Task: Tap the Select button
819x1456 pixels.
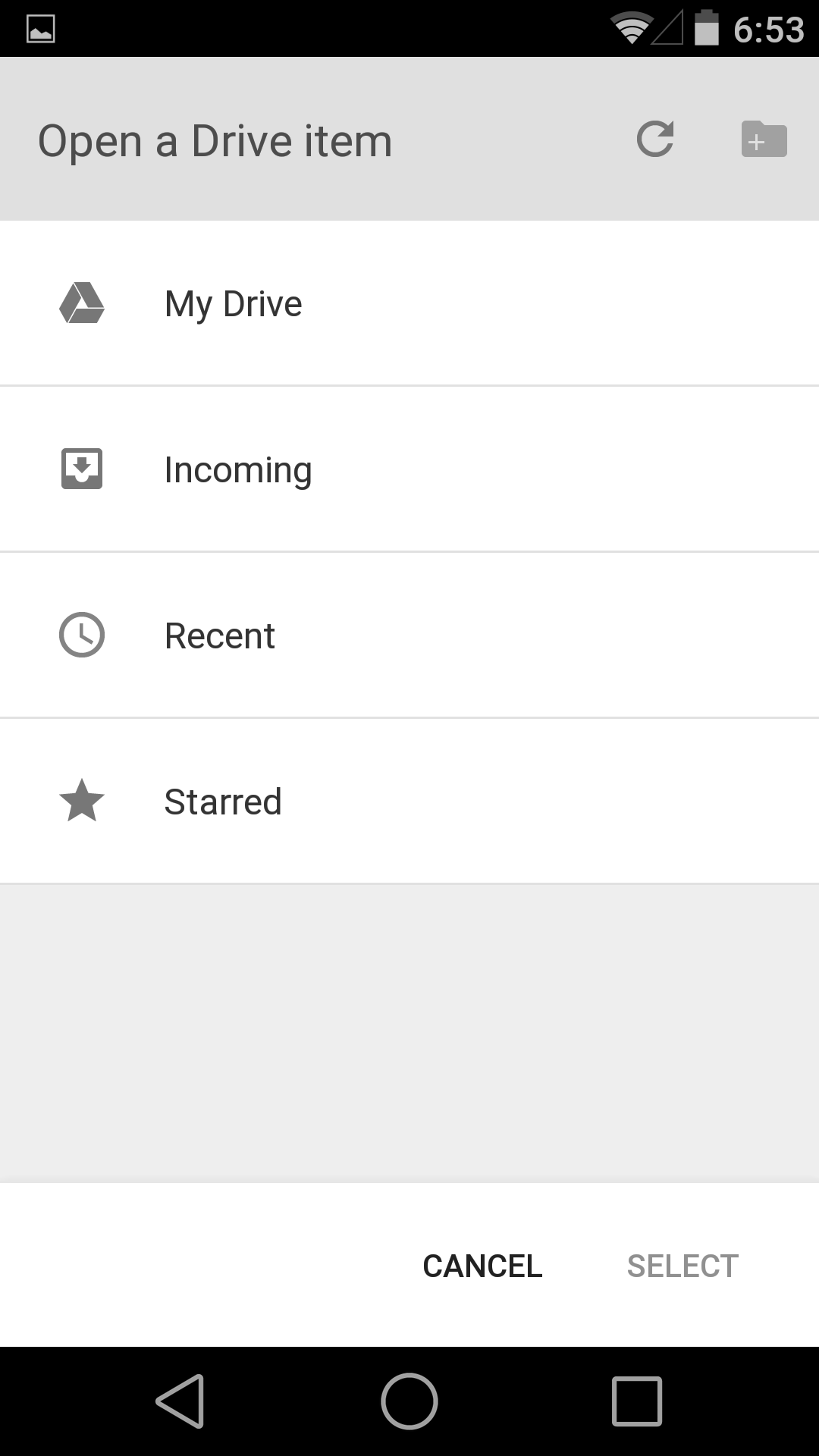Action: (x=682, y=1266)
